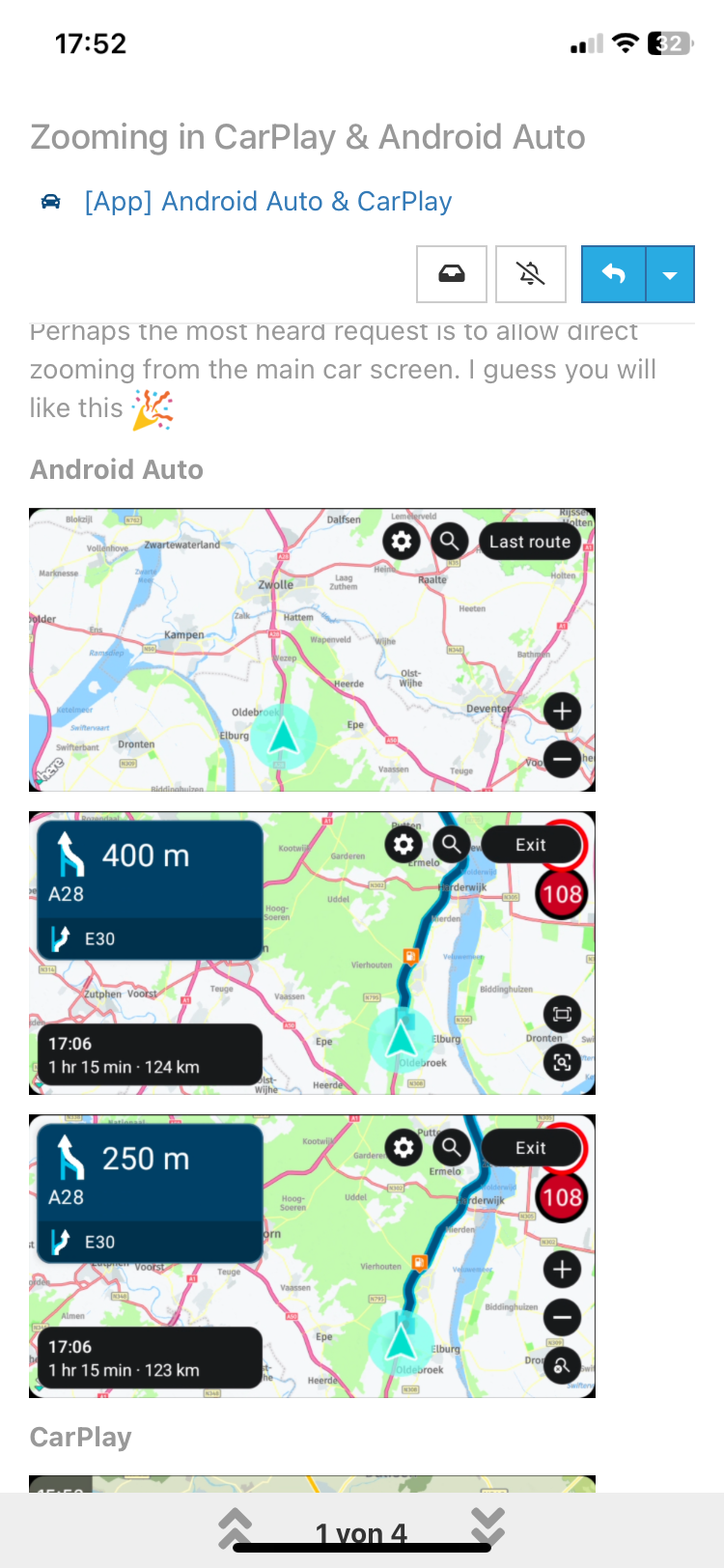
Task: Expand the reply options dropdown arrow
Action: 670,274
